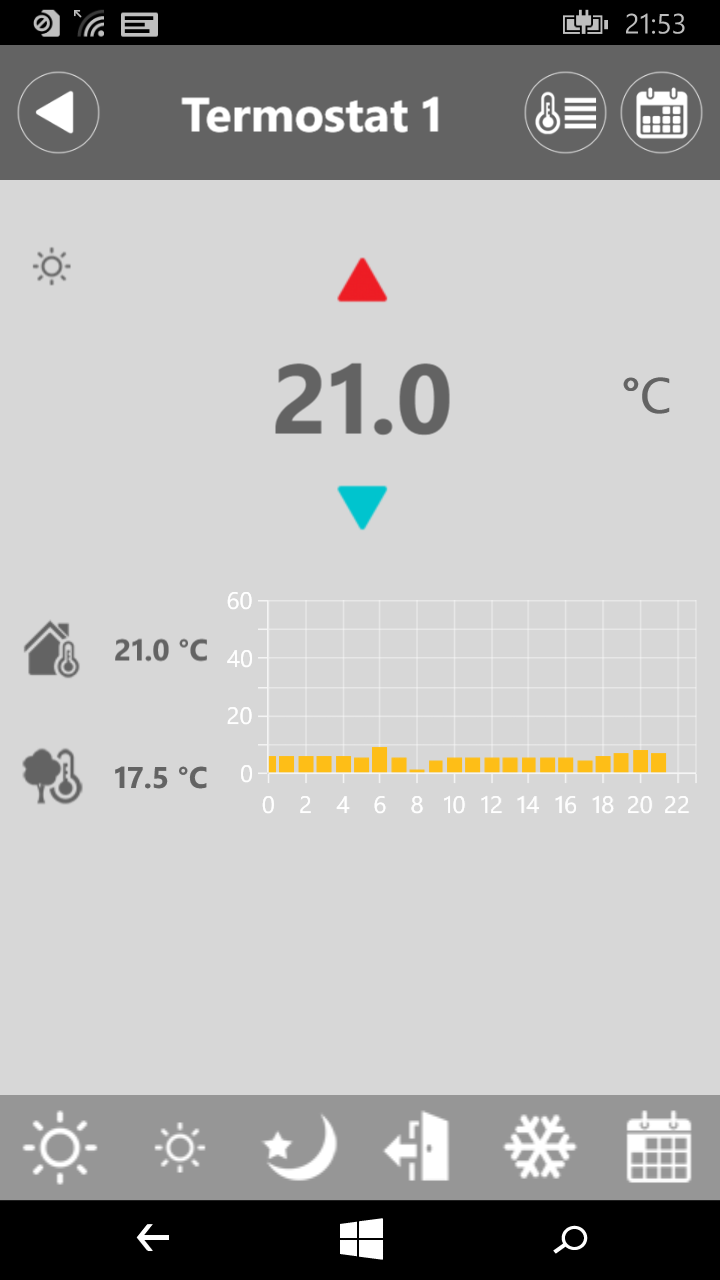Open the system search button

point(570,1240)
